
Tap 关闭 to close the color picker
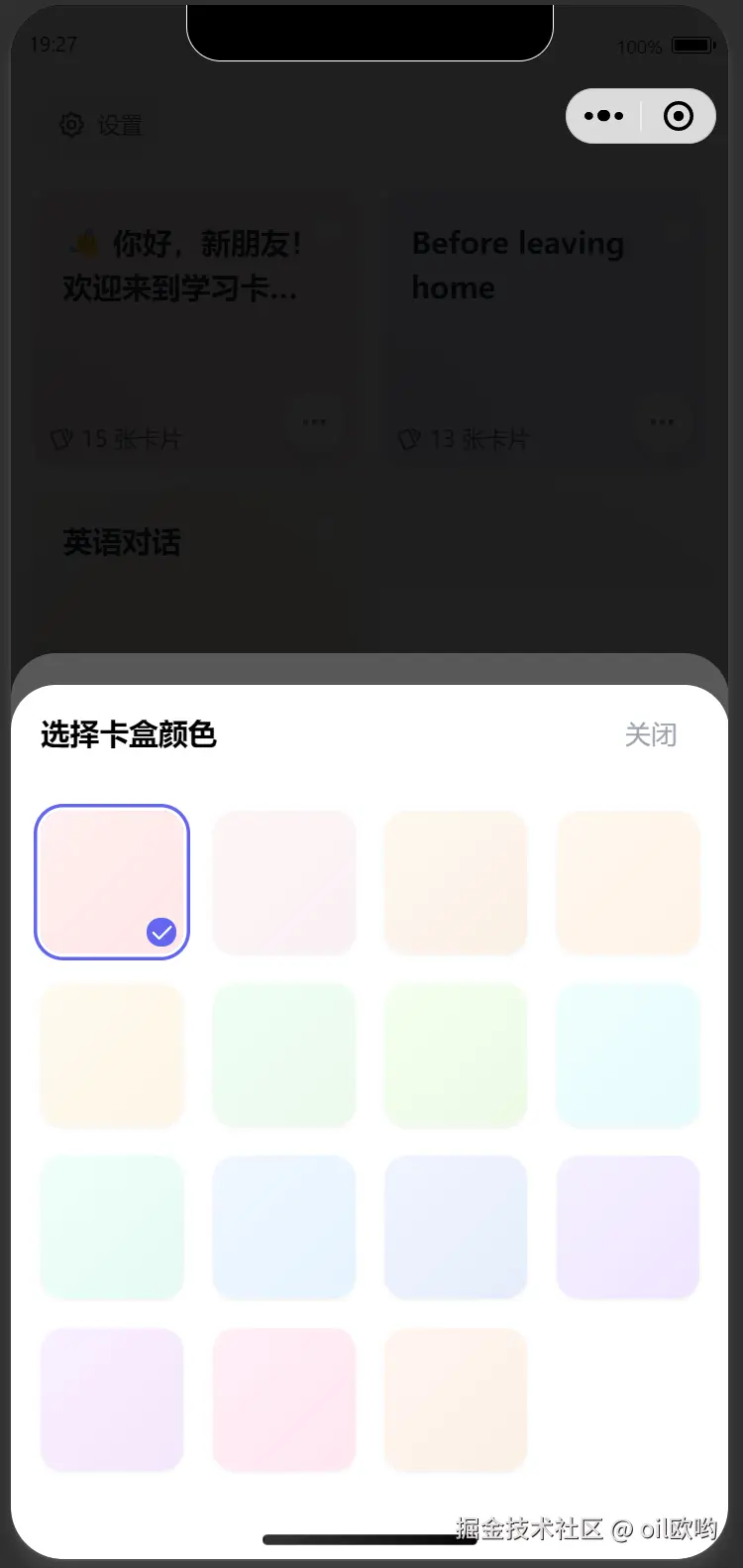pyautogui.click(x=651, y=734)
